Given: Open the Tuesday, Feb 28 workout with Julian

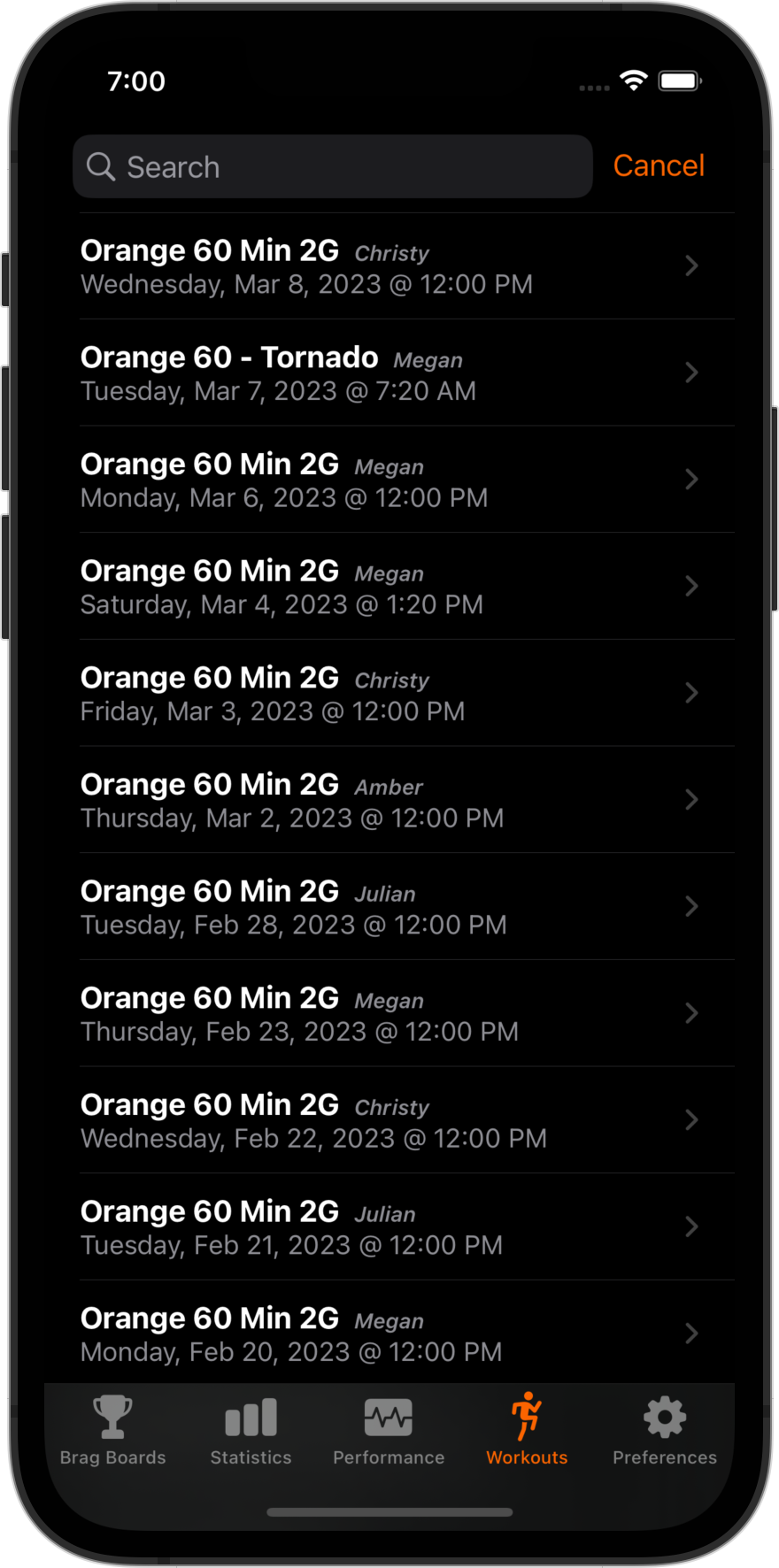Looking at the screenshot, I should [389, 907].
